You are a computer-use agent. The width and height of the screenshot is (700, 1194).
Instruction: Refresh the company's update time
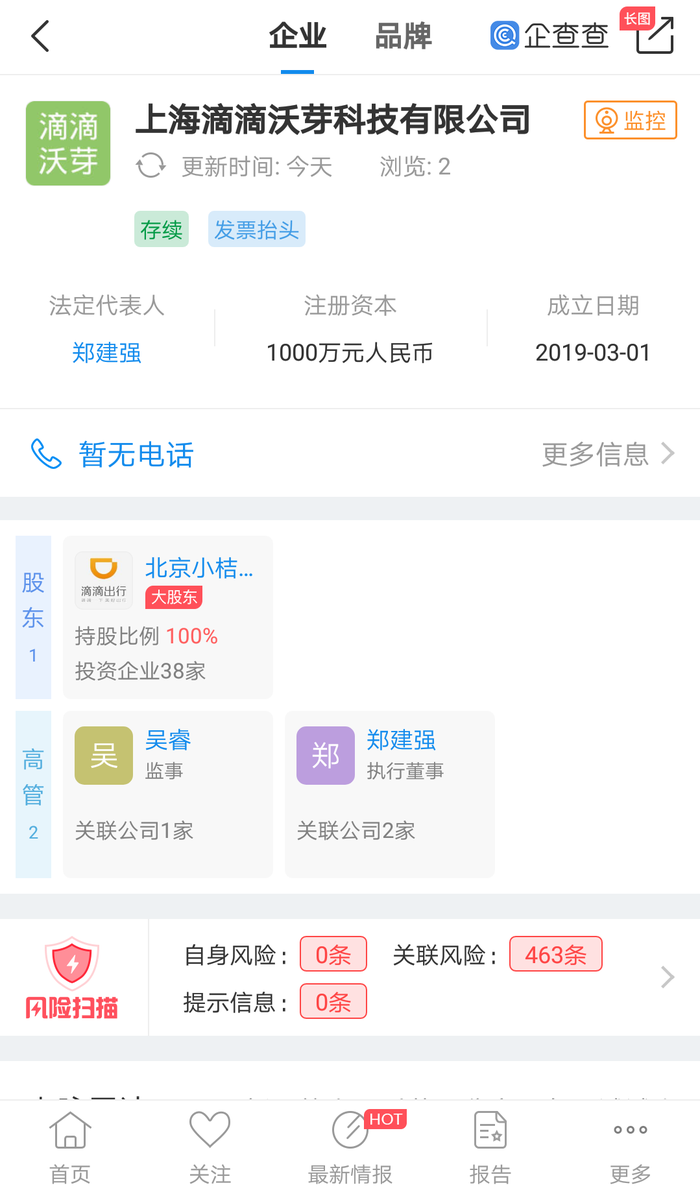point(151,166)
